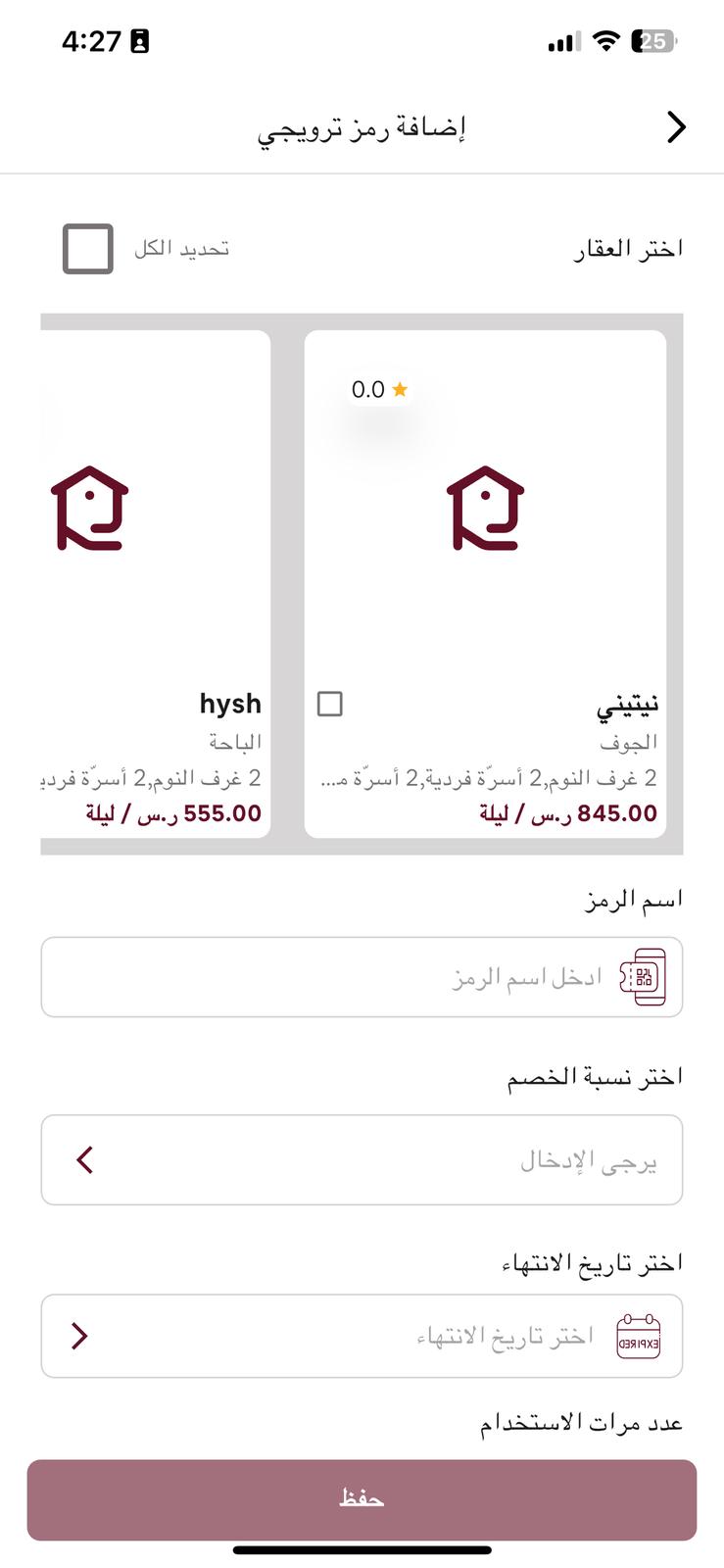Screen dimensions: 724x1568
Task: Tap the حفظ save button
Action: click(362, 1499)
